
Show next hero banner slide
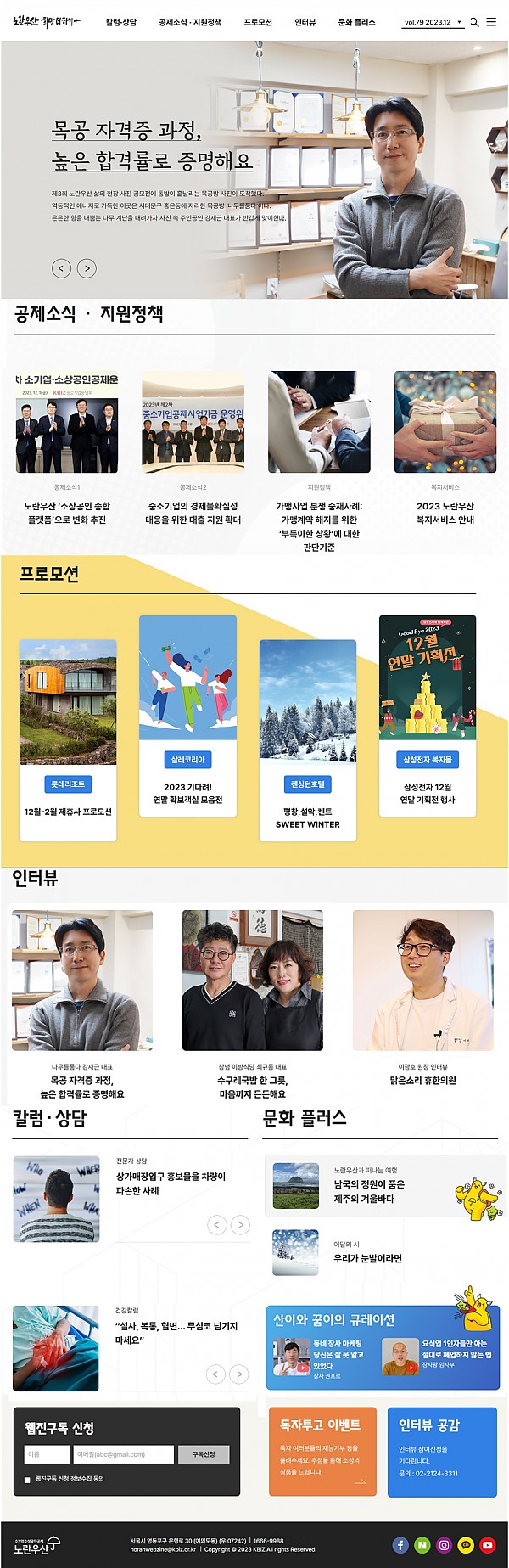(x=87, y=268)
